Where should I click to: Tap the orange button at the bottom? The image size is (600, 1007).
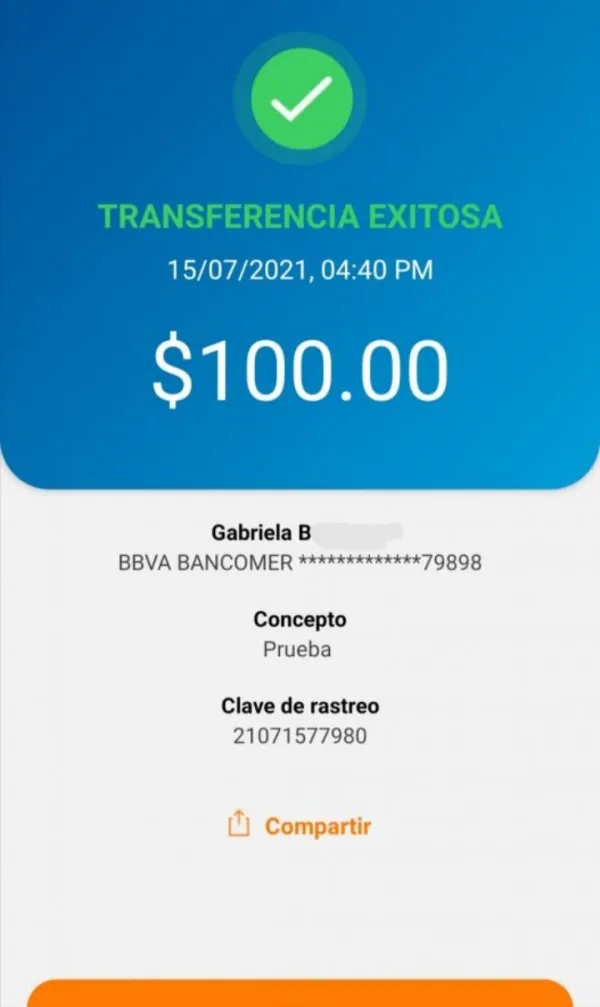pos(300,993)
